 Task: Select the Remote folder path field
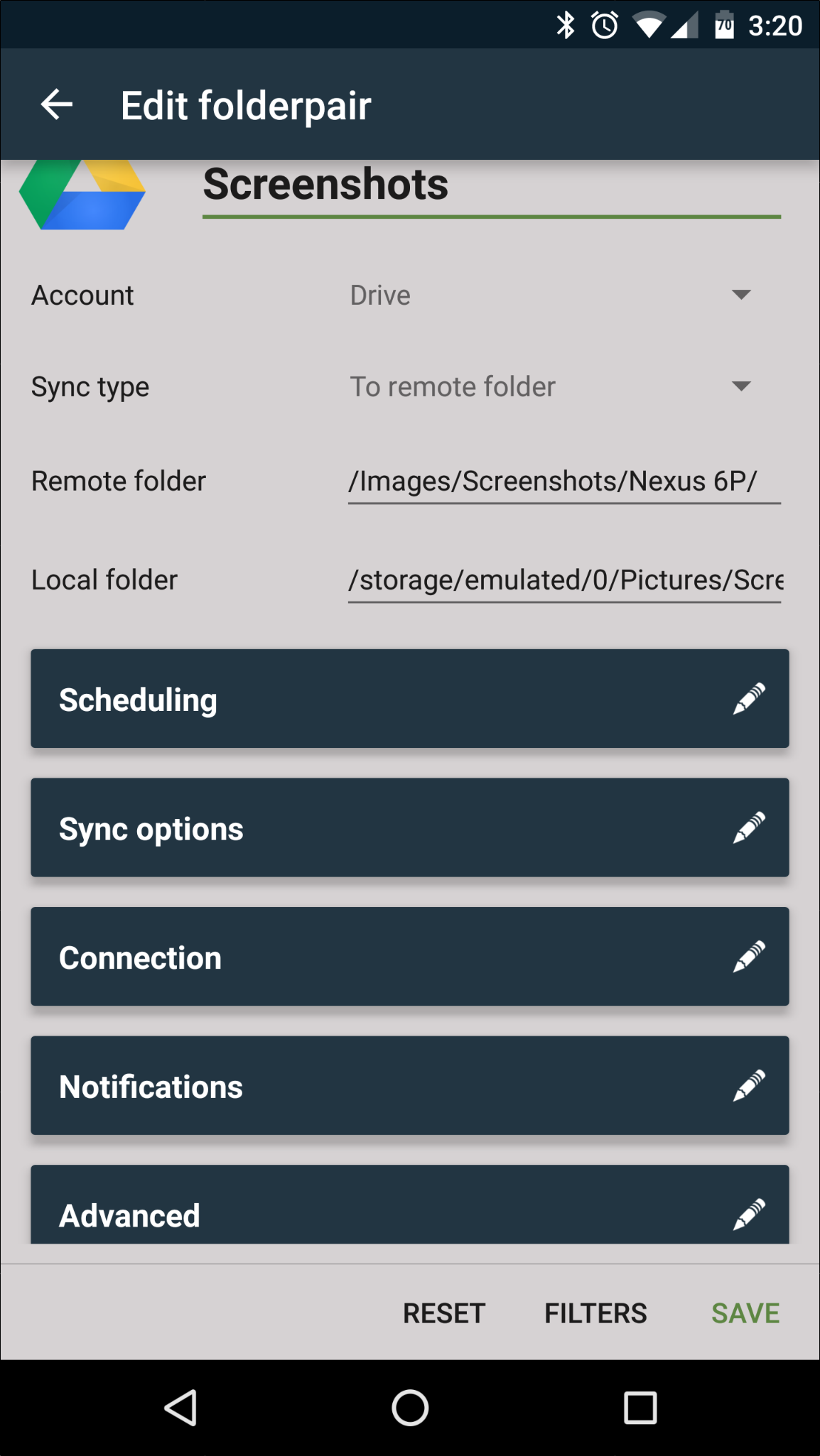tap(563, 482)
